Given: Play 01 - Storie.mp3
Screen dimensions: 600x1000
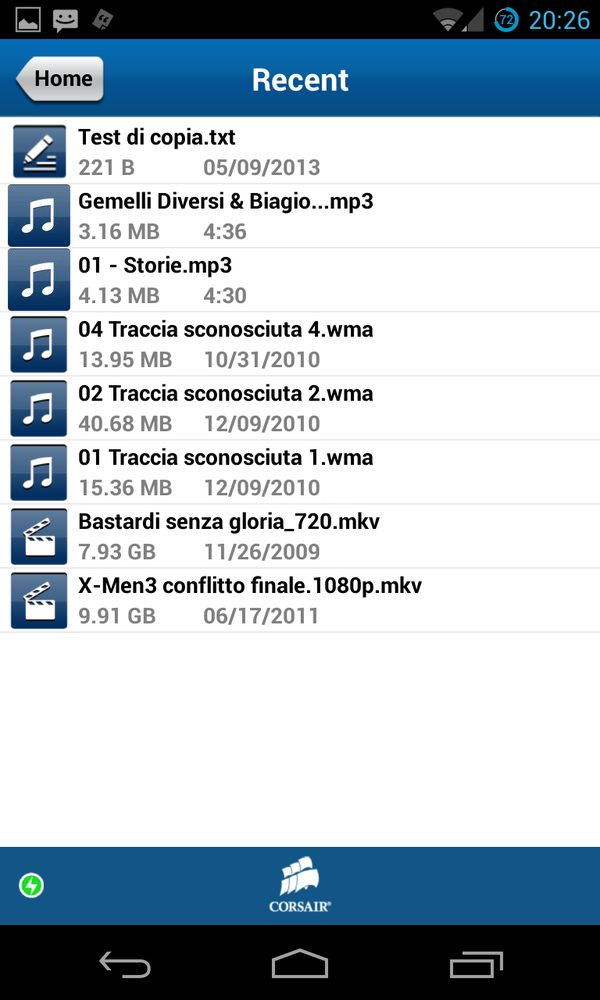Looking at the screenshot, I should (300, 280).
